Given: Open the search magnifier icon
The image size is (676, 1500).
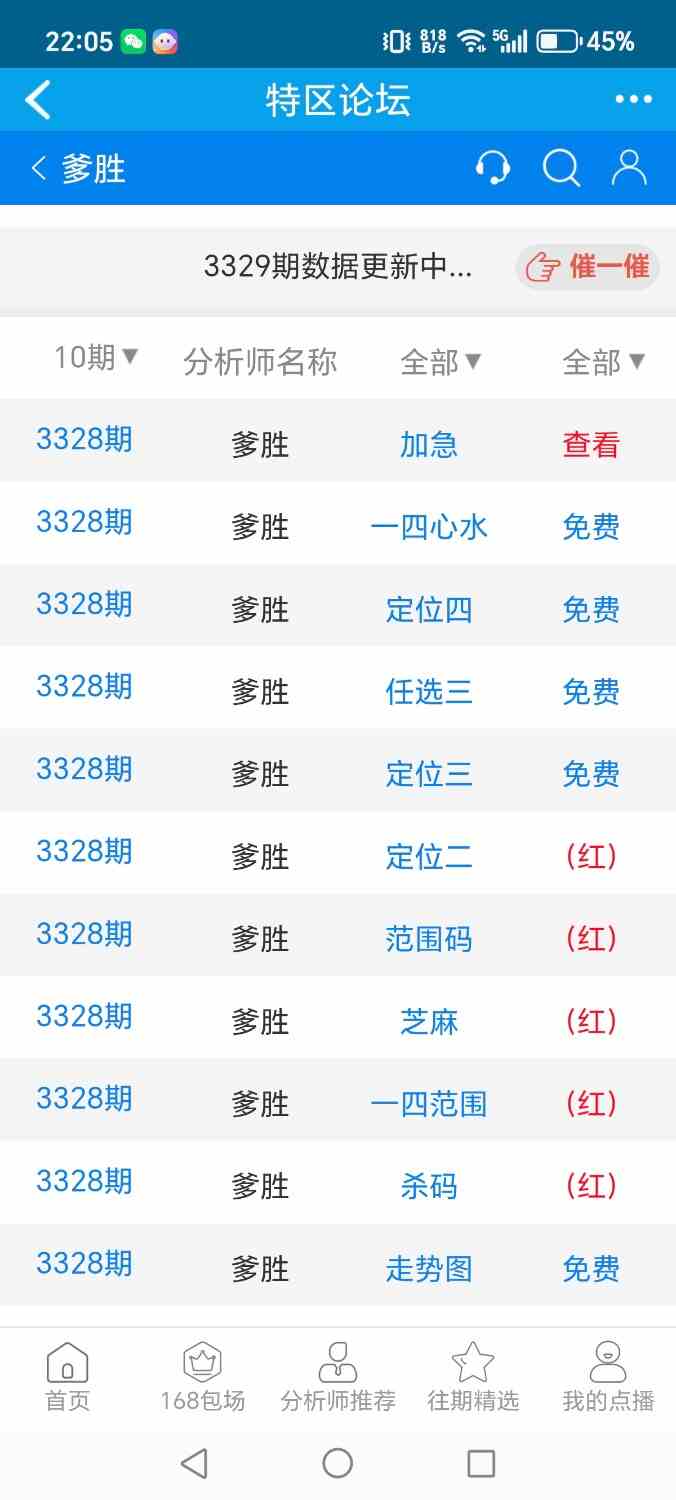Looking at the screenshot, I should click(x=561, y=168).
